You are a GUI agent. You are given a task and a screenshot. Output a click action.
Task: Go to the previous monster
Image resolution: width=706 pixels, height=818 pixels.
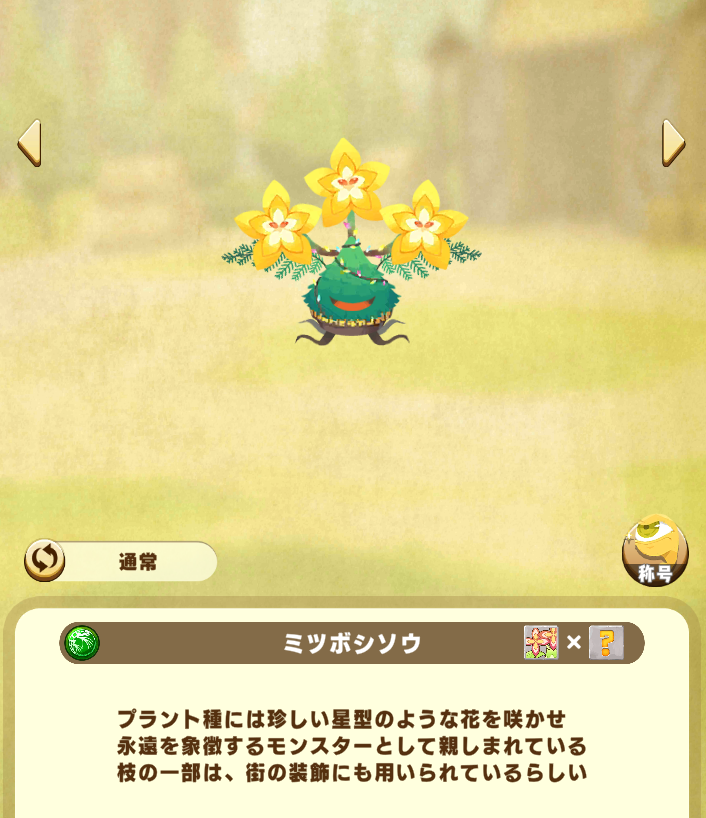pyautogui.click(x=29, y=143)
